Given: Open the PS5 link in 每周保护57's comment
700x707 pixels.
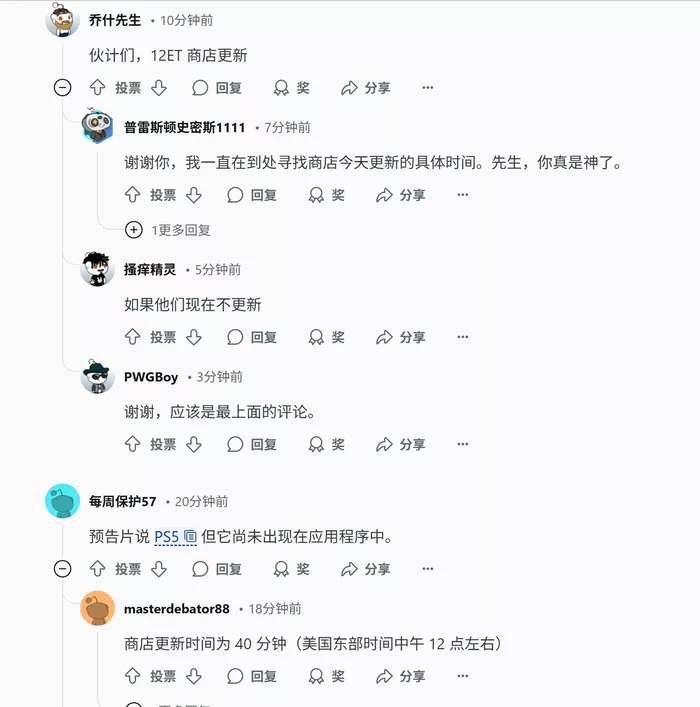Looking at the screenshot, I should coord(167,537).
